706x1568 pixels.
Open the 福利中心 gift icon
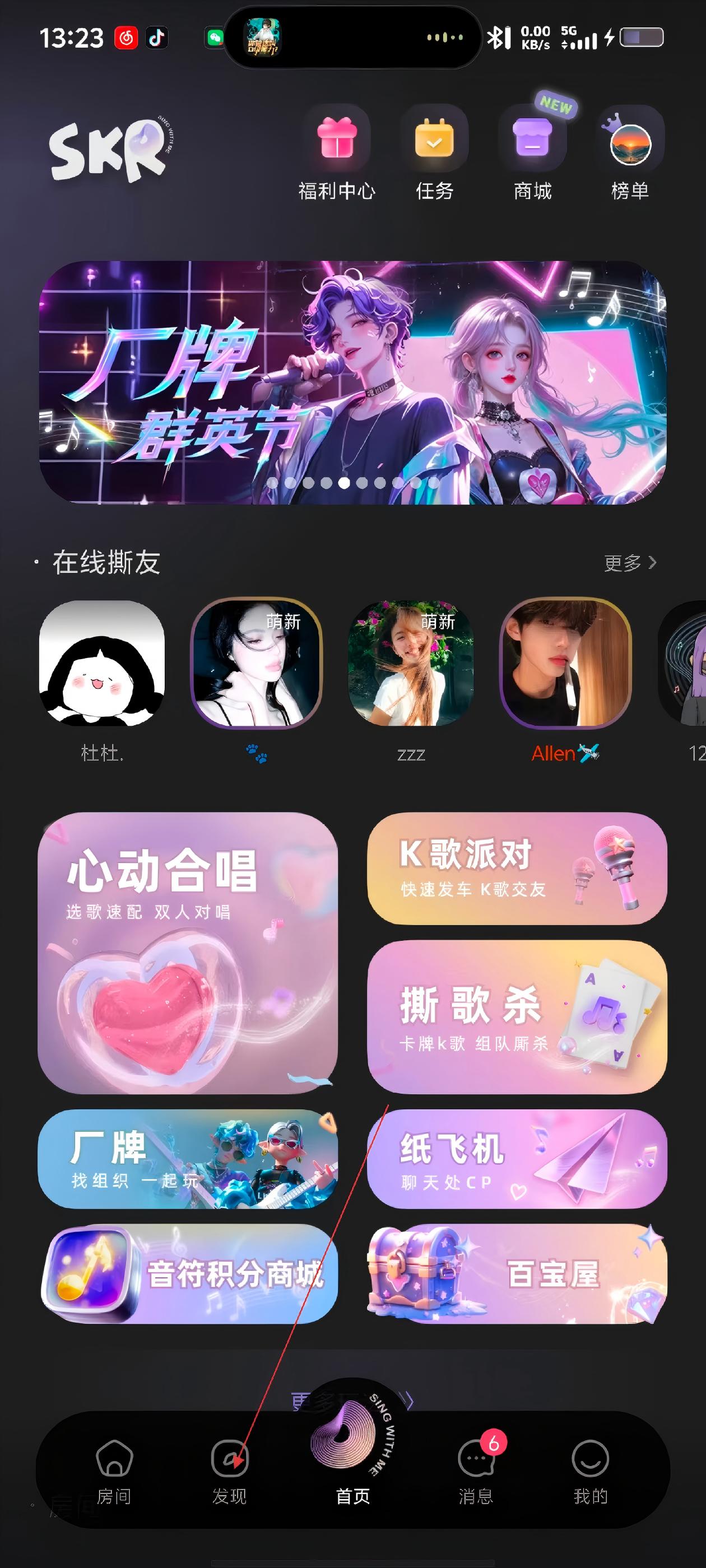coord(336,140)
